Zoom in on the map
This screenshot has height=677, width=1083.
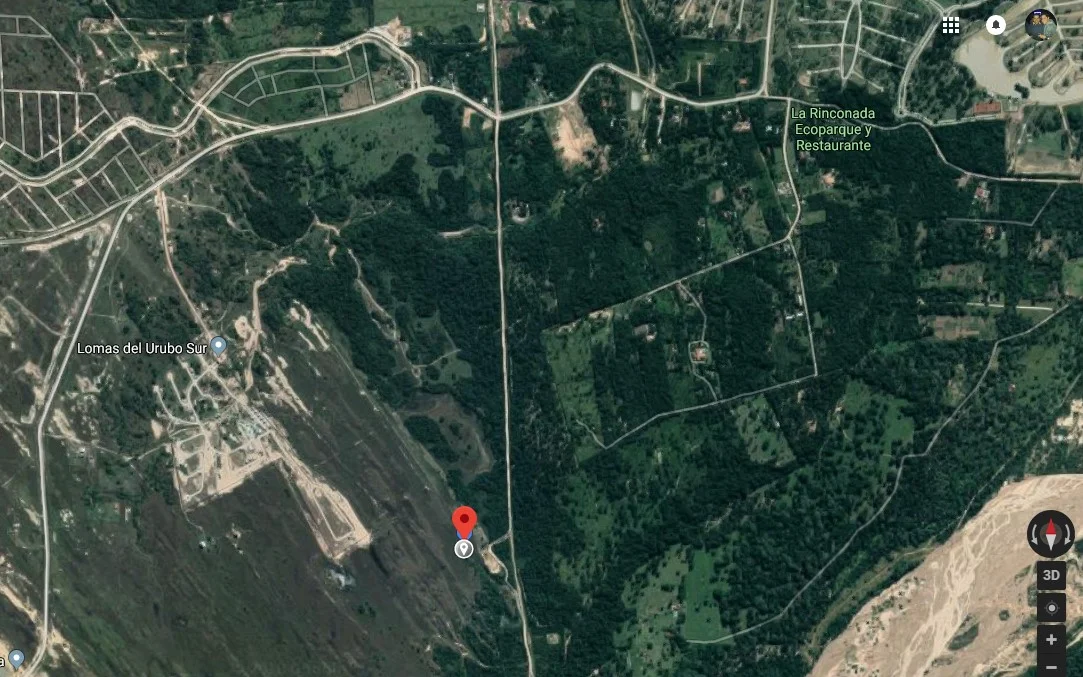tap(1051, 640)
